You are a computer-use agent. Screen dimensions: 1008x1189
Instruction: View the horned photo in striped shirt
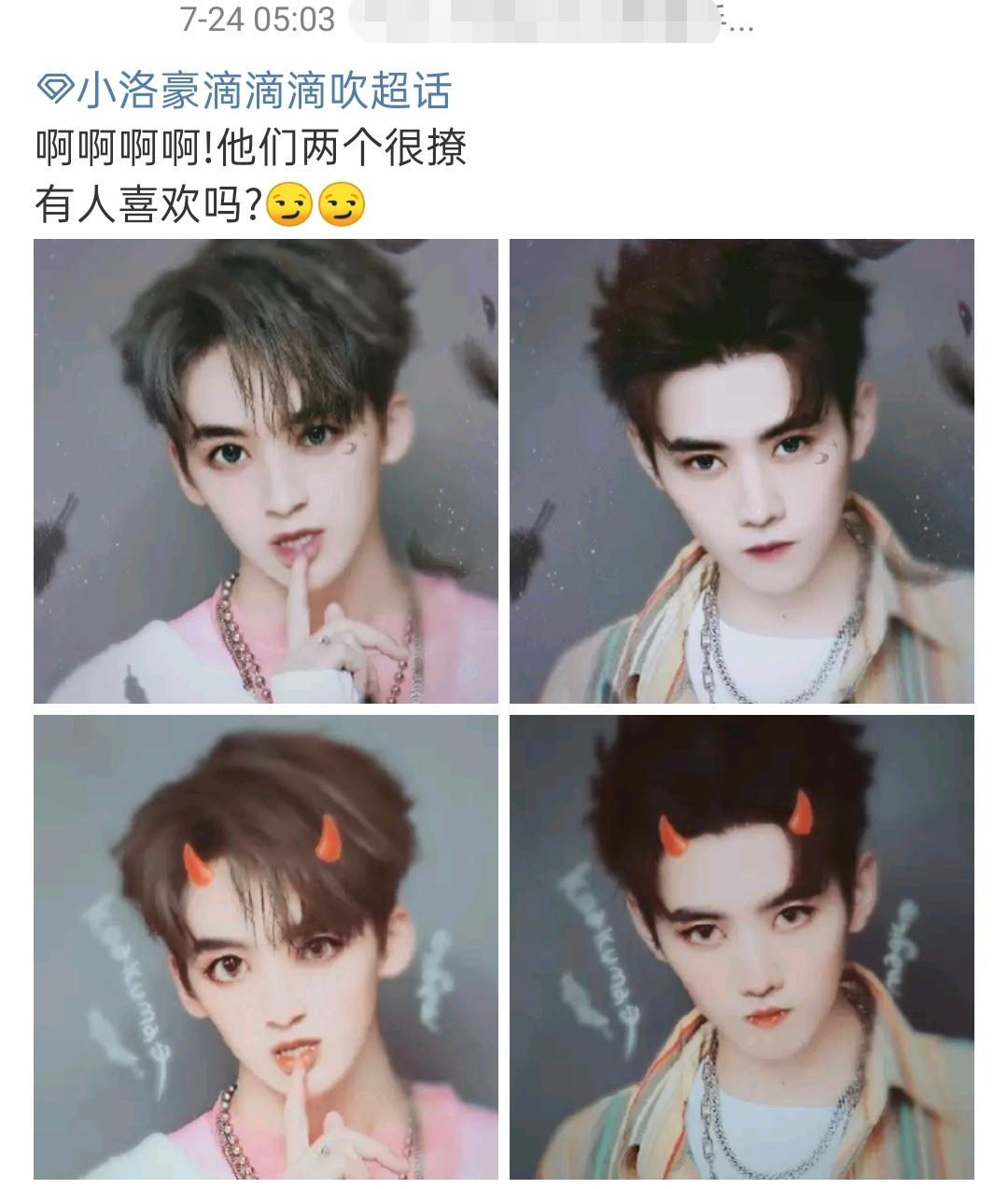click(x=742, y=947)
